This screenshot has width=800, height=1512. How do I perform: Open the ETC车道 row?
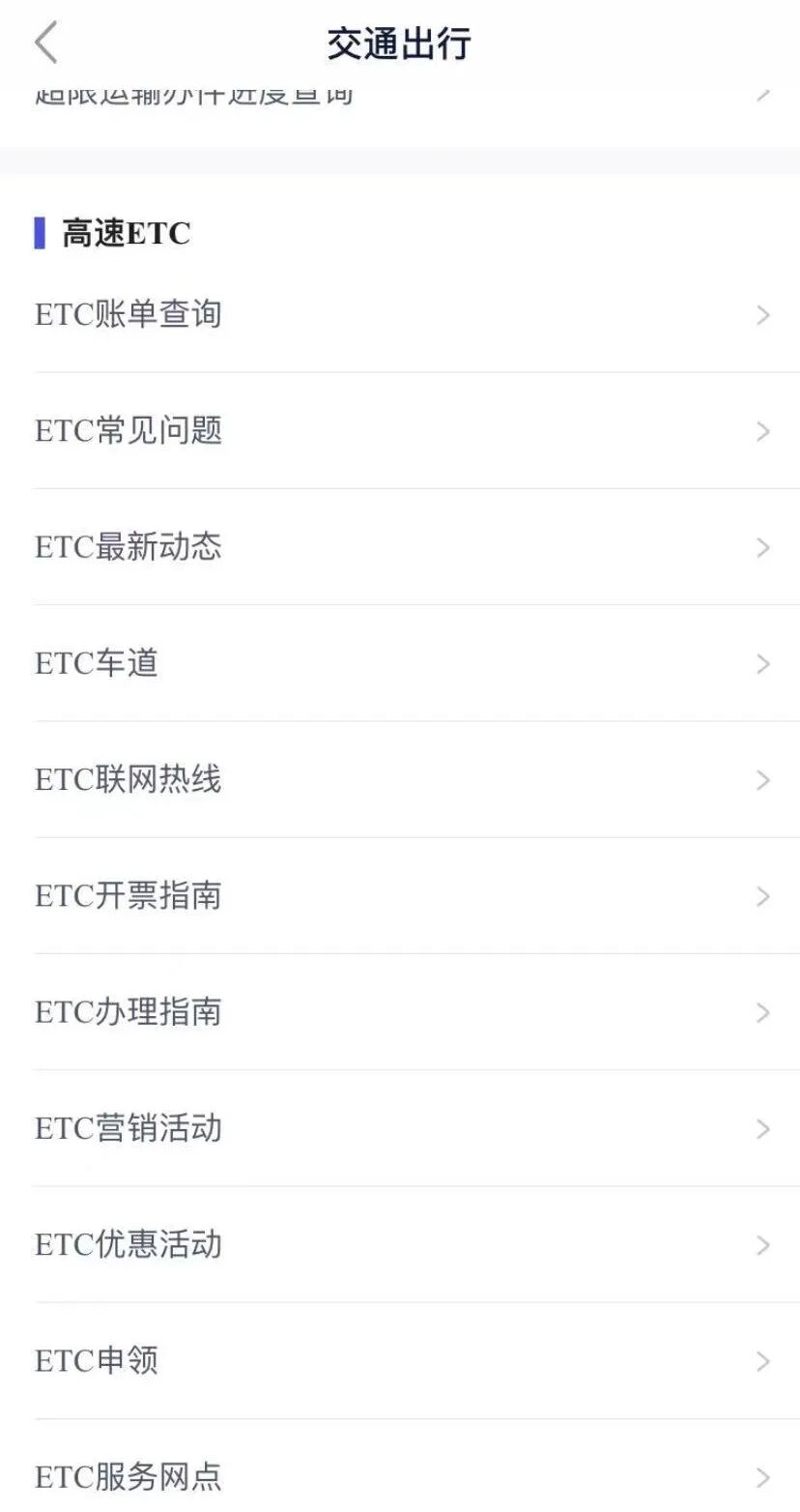[97, 663]
